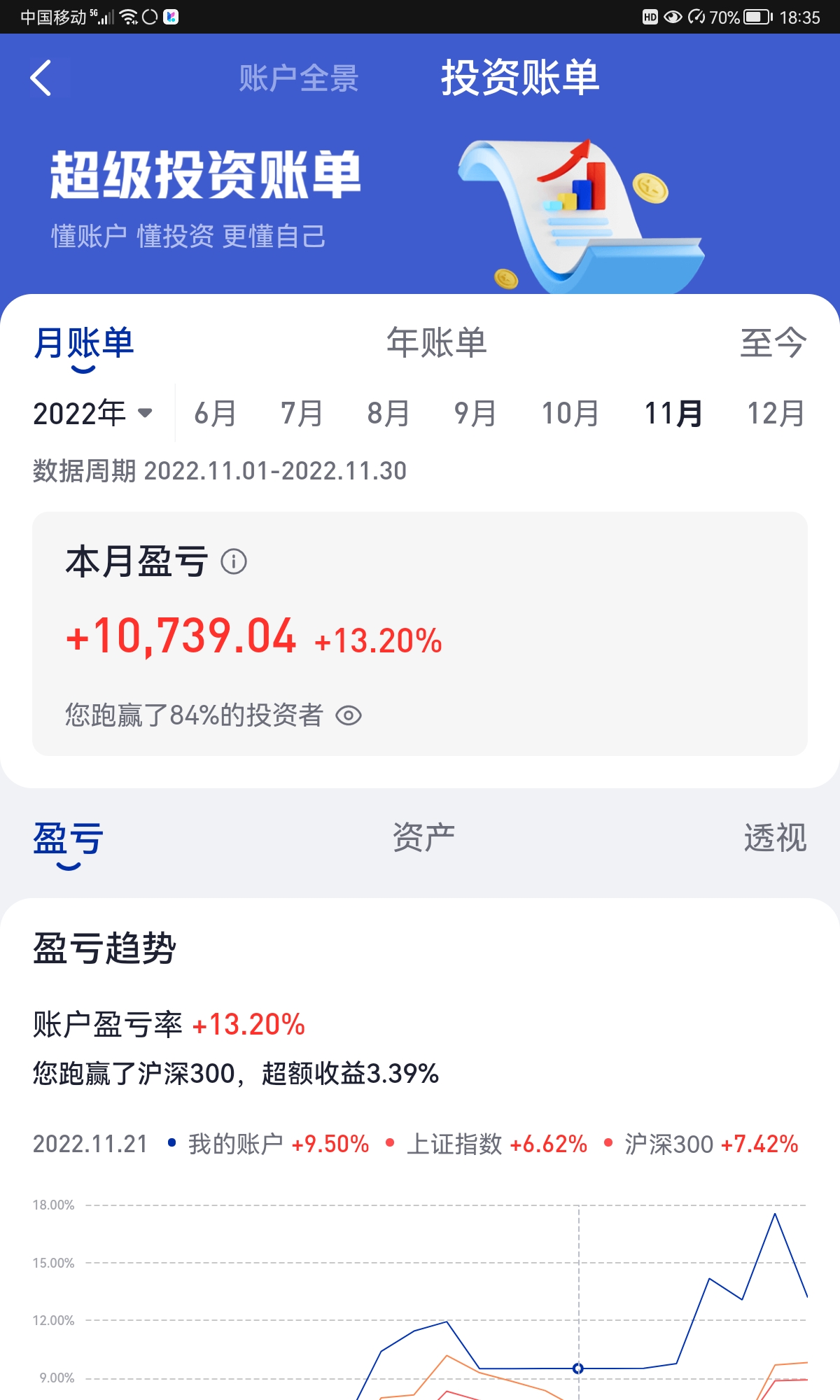Go back using the top-left arrow

click(42, 78)
